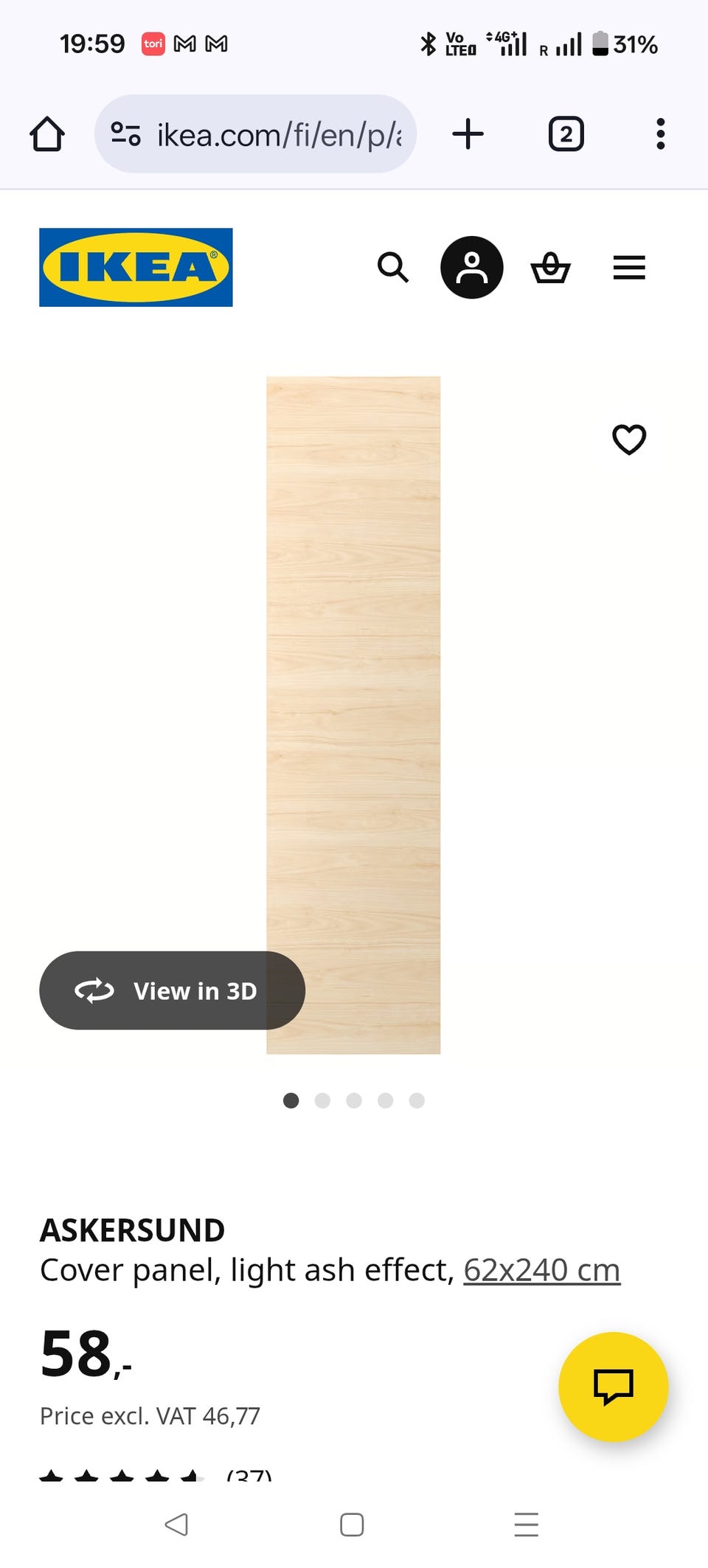This screenshot has width=708, height=1568.
Task: Select the 62x240 cm size link
Action: pos(542,1270)
